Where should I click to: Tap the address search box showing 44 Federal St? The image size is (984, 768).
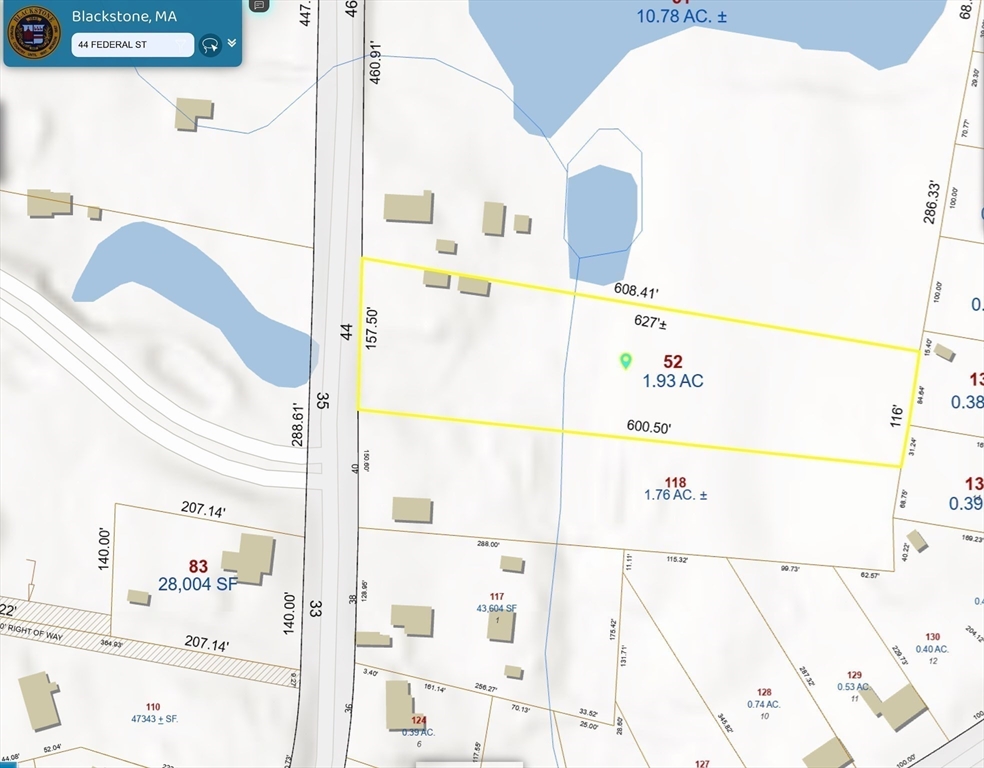click(120, 45)
